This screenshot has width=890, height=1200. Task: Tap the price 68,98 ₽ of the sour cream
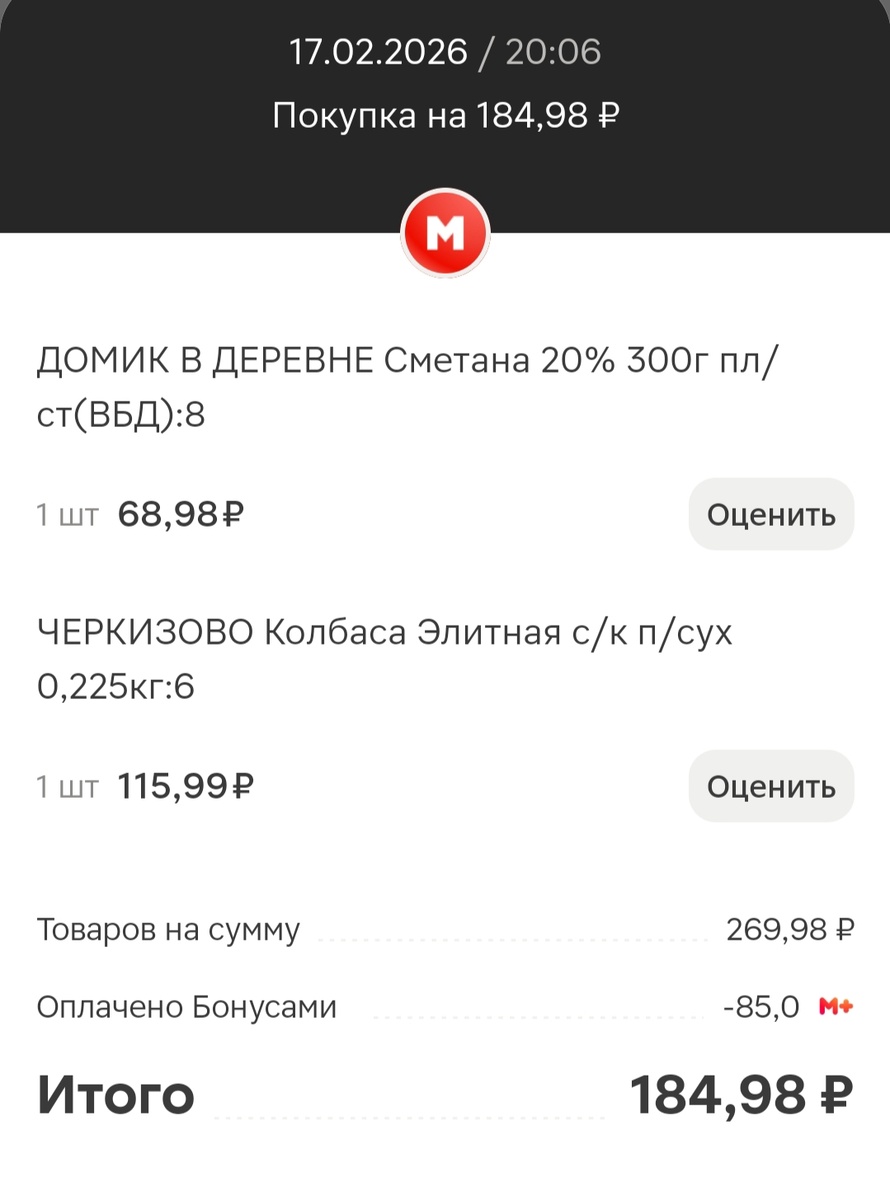pos(178,514)
